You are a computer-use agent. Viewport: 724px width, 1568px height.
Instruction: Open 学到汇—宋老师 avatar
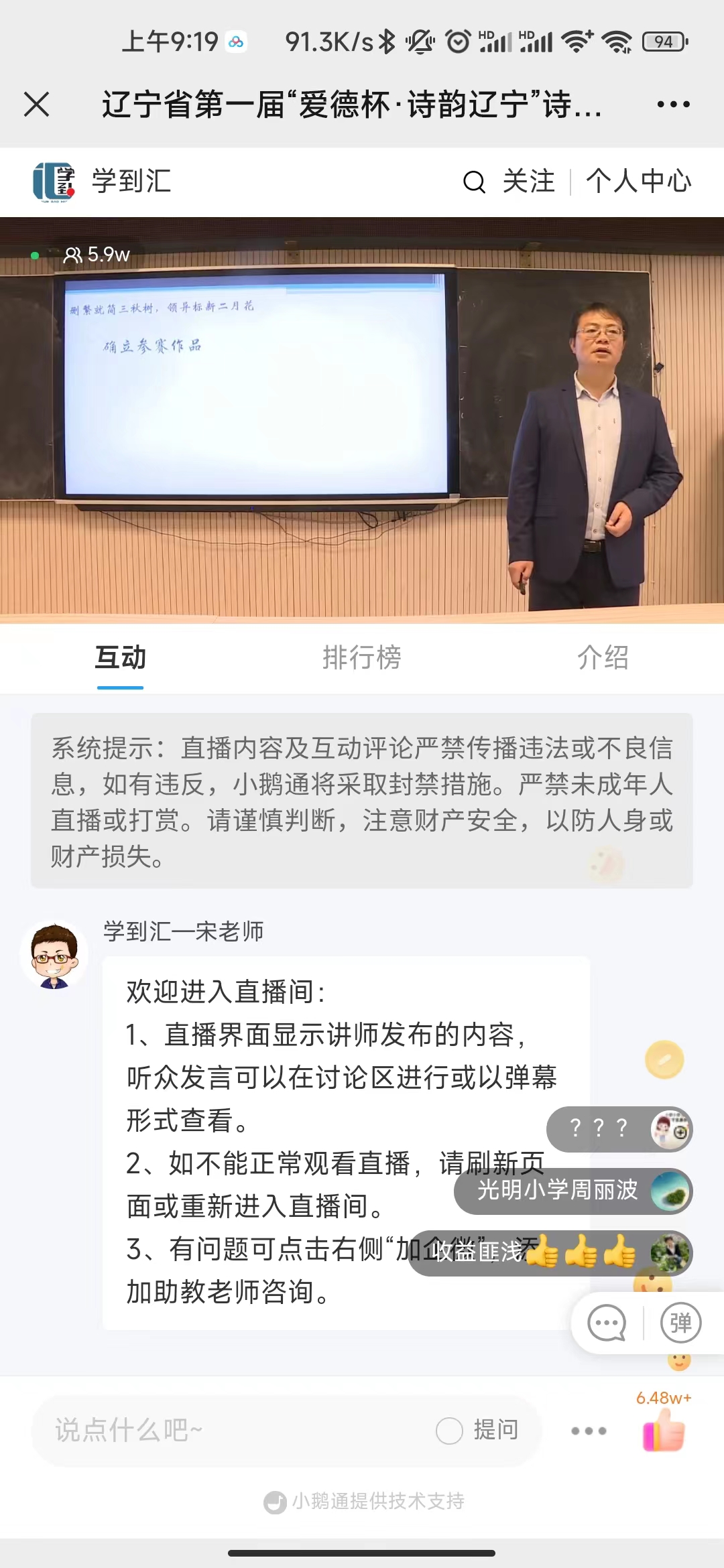[54, 956]
